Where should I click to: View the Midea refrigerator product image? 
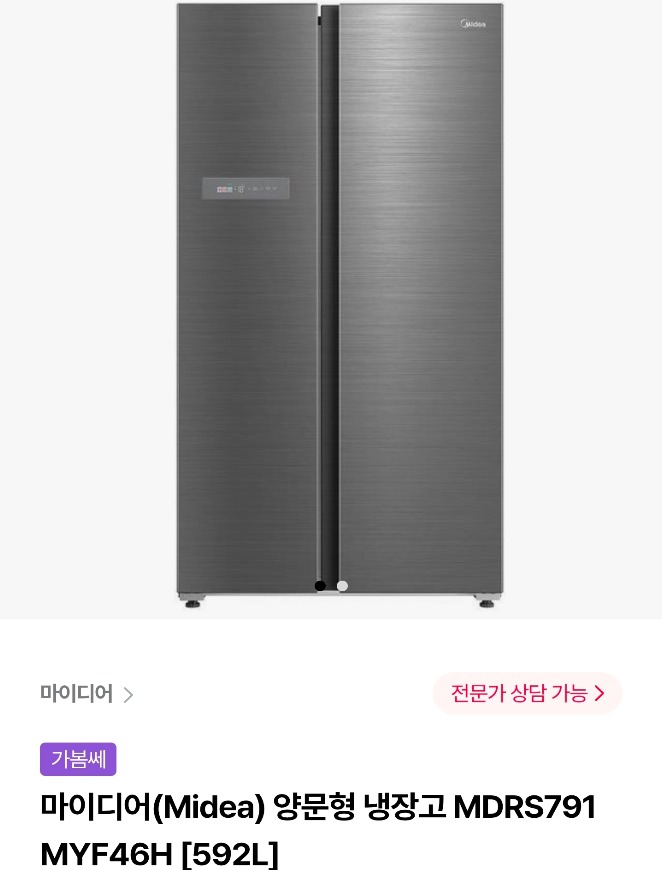click(338, 300)
